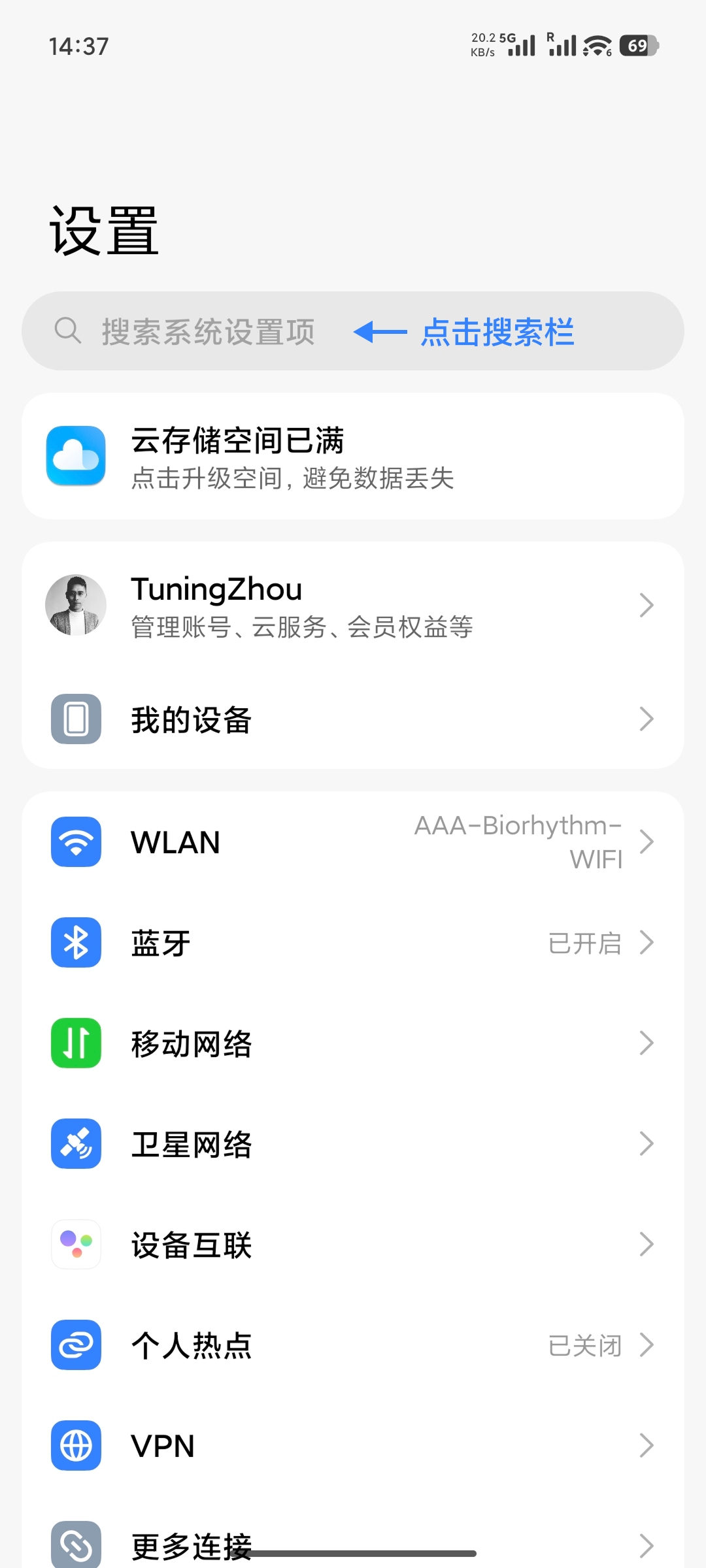Tap TuningZhou's profile picture

pyautogui.click(x=75, y=605)
